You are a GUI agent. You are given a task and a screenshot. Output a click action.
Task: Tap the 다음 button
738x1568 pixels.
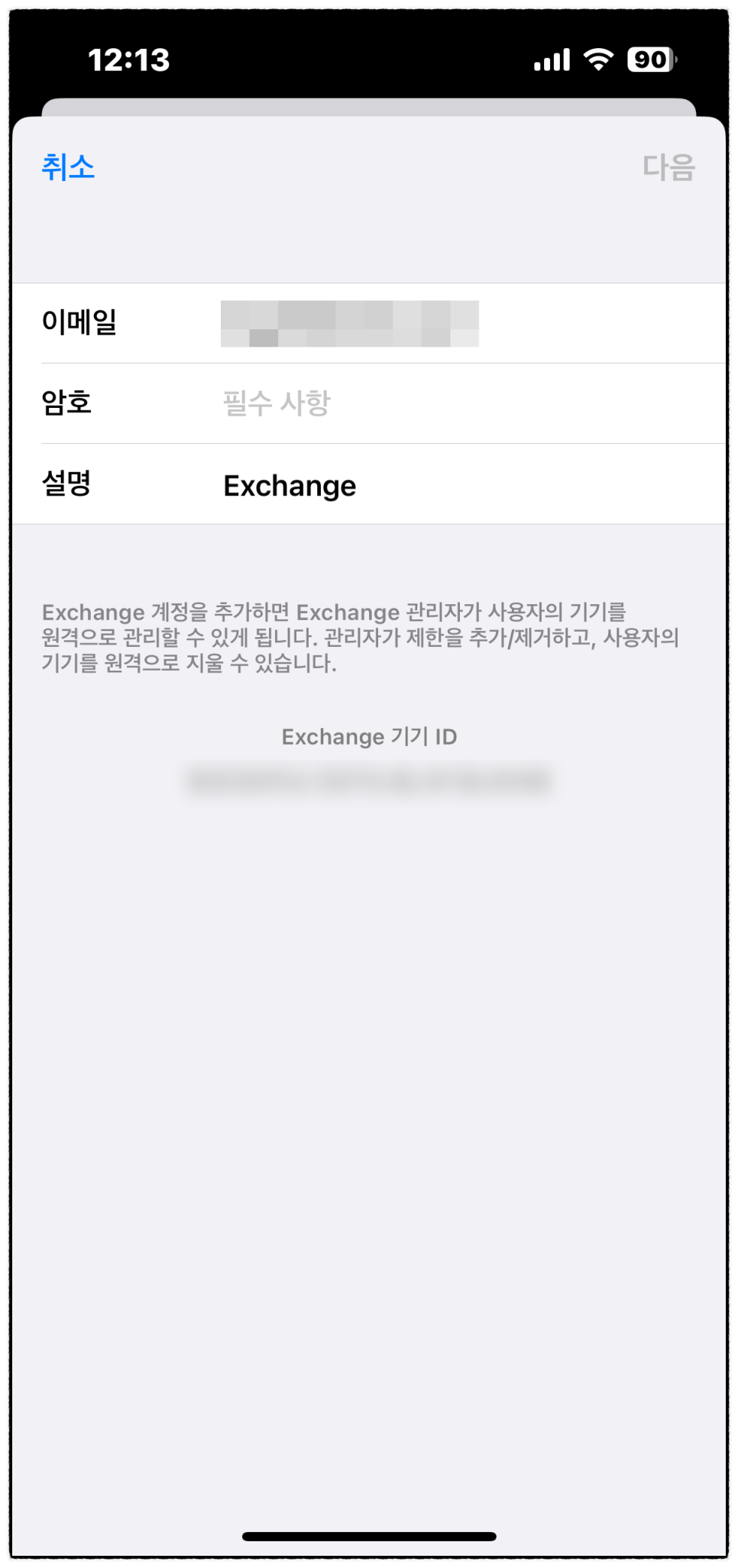[668, 167]
